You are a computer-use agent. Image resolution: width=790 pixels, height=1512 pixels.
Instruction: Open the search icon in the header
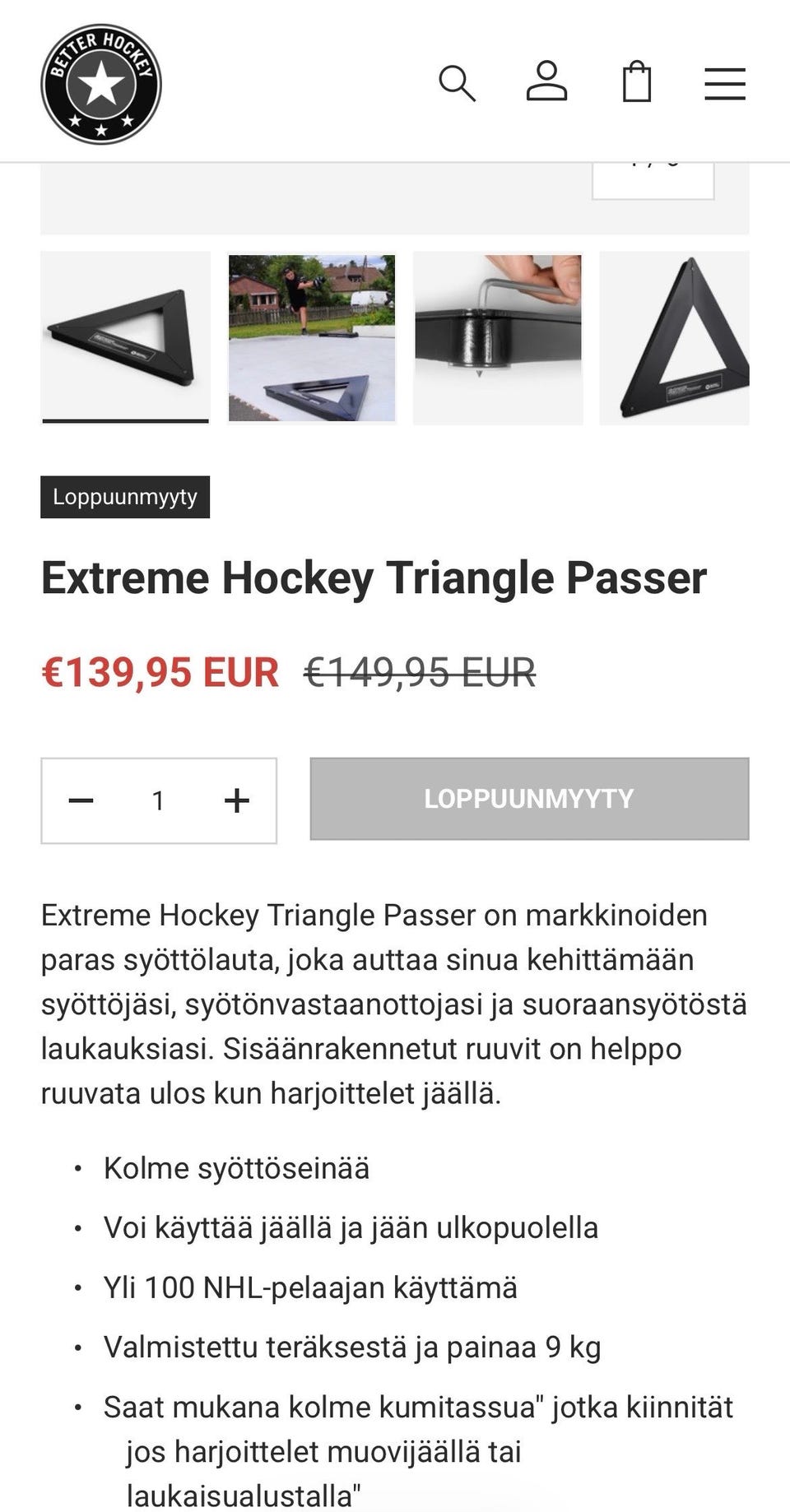pos(457,84)
